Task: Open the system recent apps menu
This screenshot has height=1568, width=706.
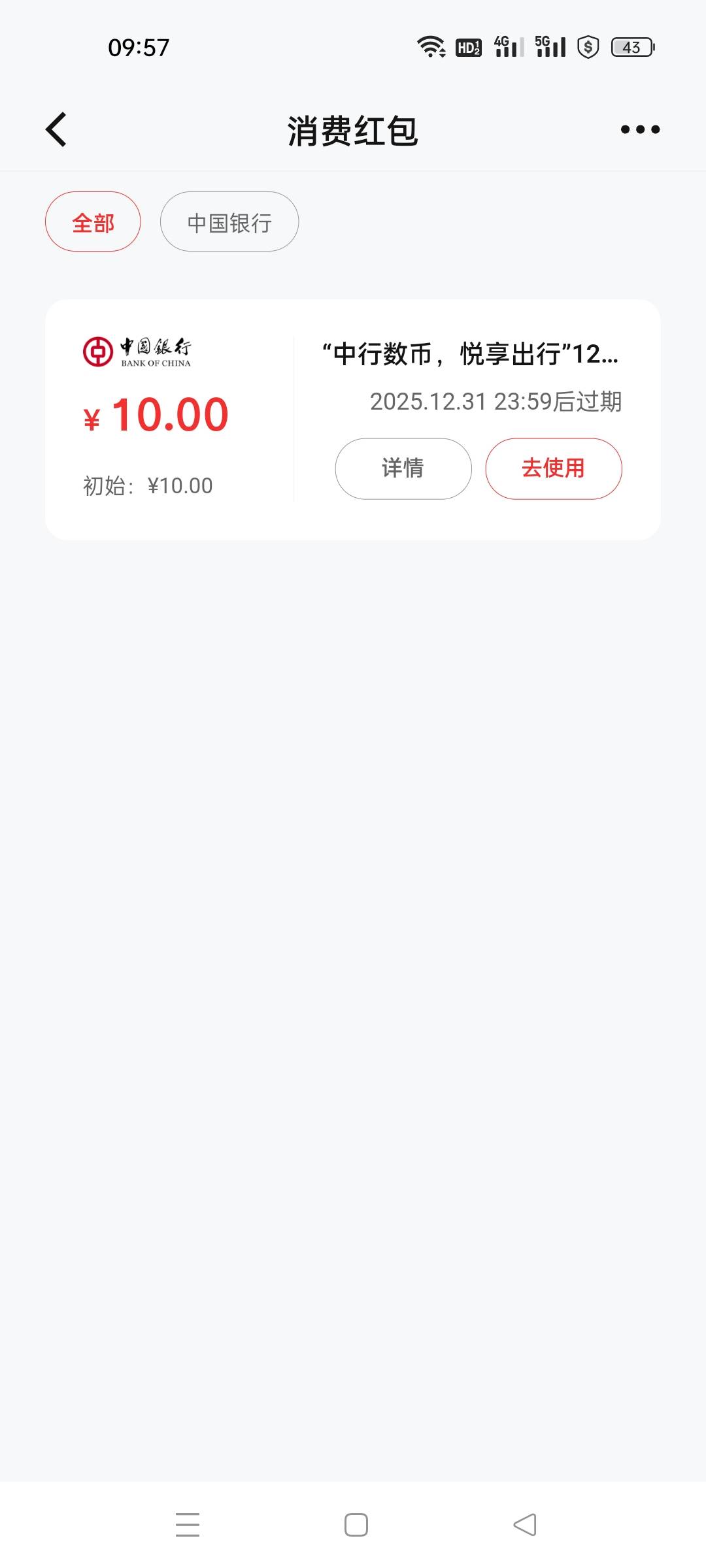Action: coord(188,1524)
